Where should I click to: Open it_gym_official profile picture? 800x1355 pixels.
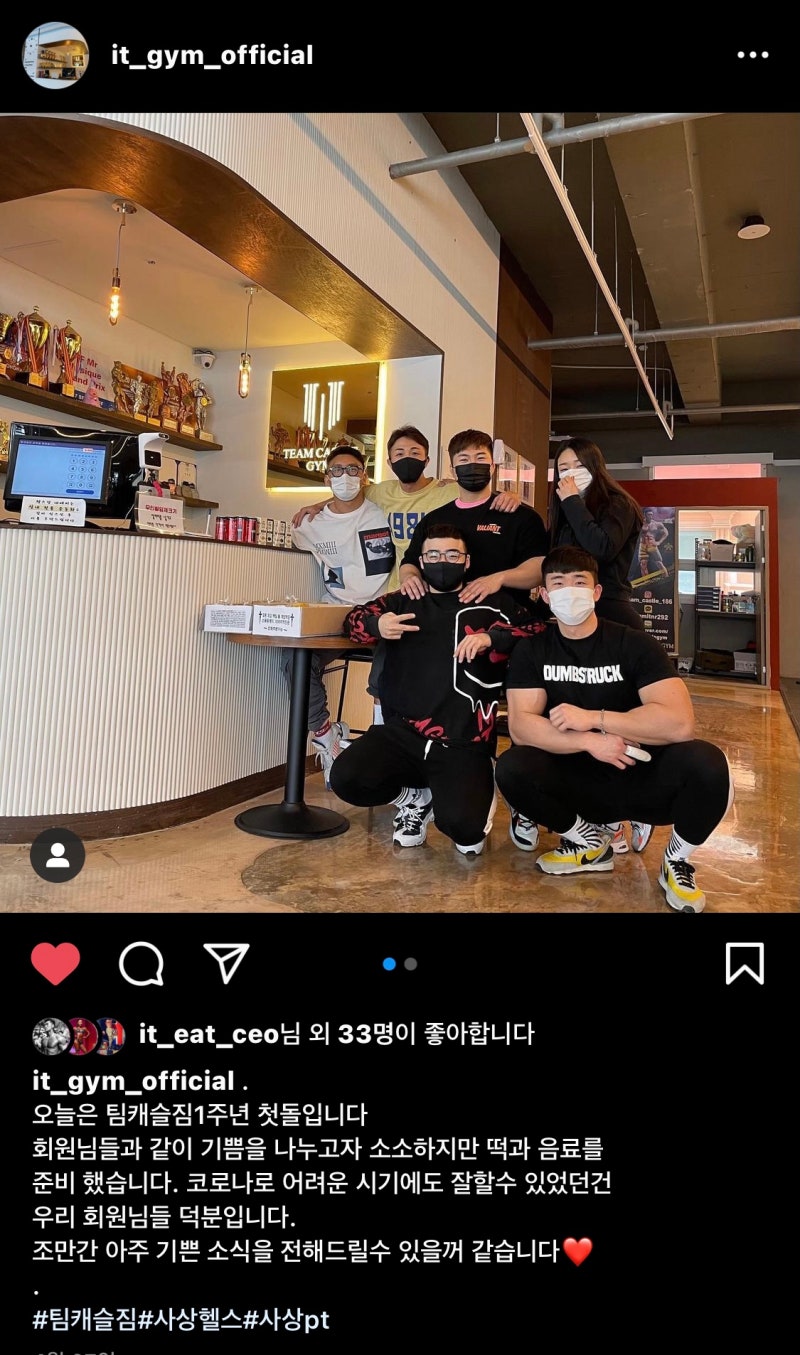(55, 55)
